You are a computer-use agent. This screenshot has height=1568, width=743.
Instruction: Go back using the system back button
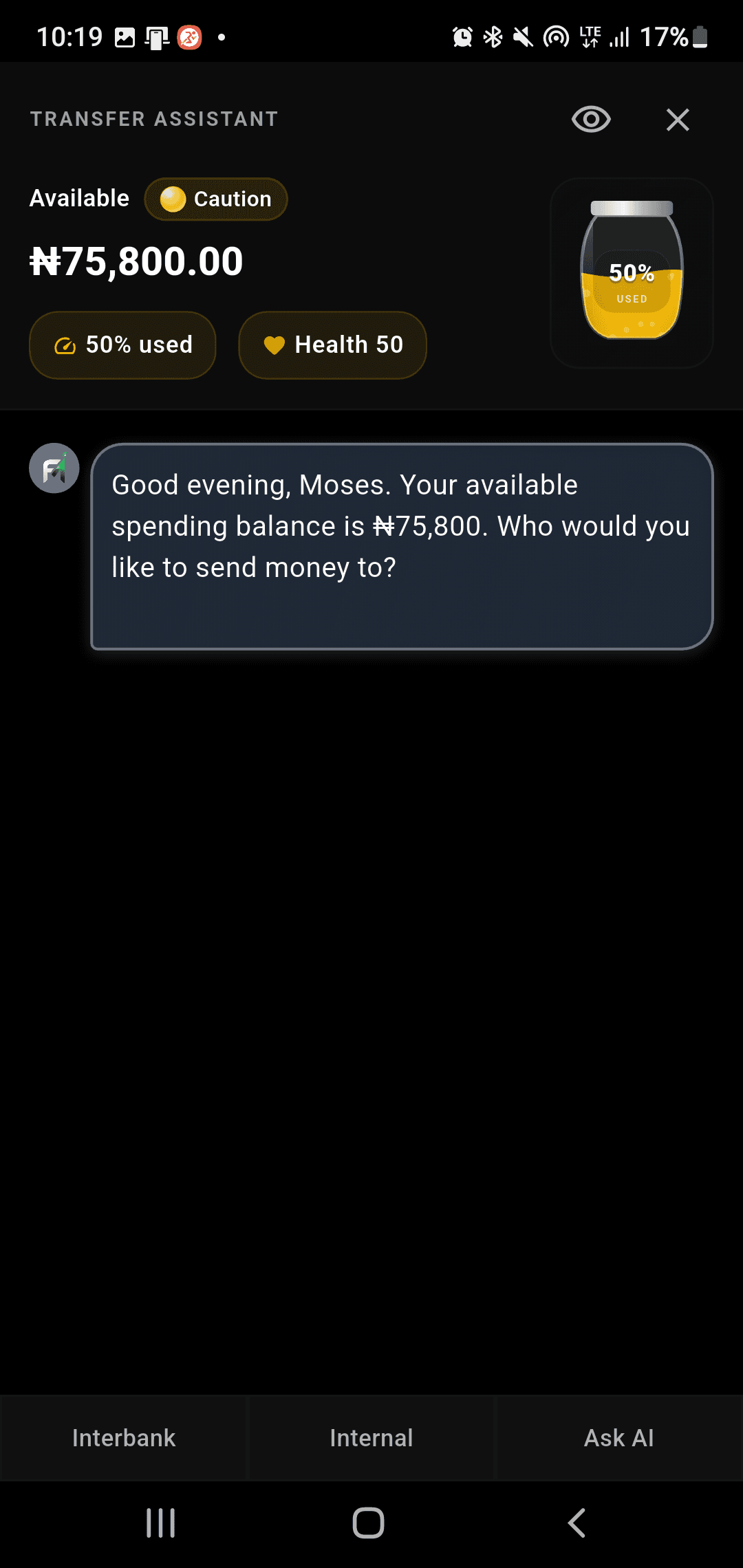coord(577,1523)
